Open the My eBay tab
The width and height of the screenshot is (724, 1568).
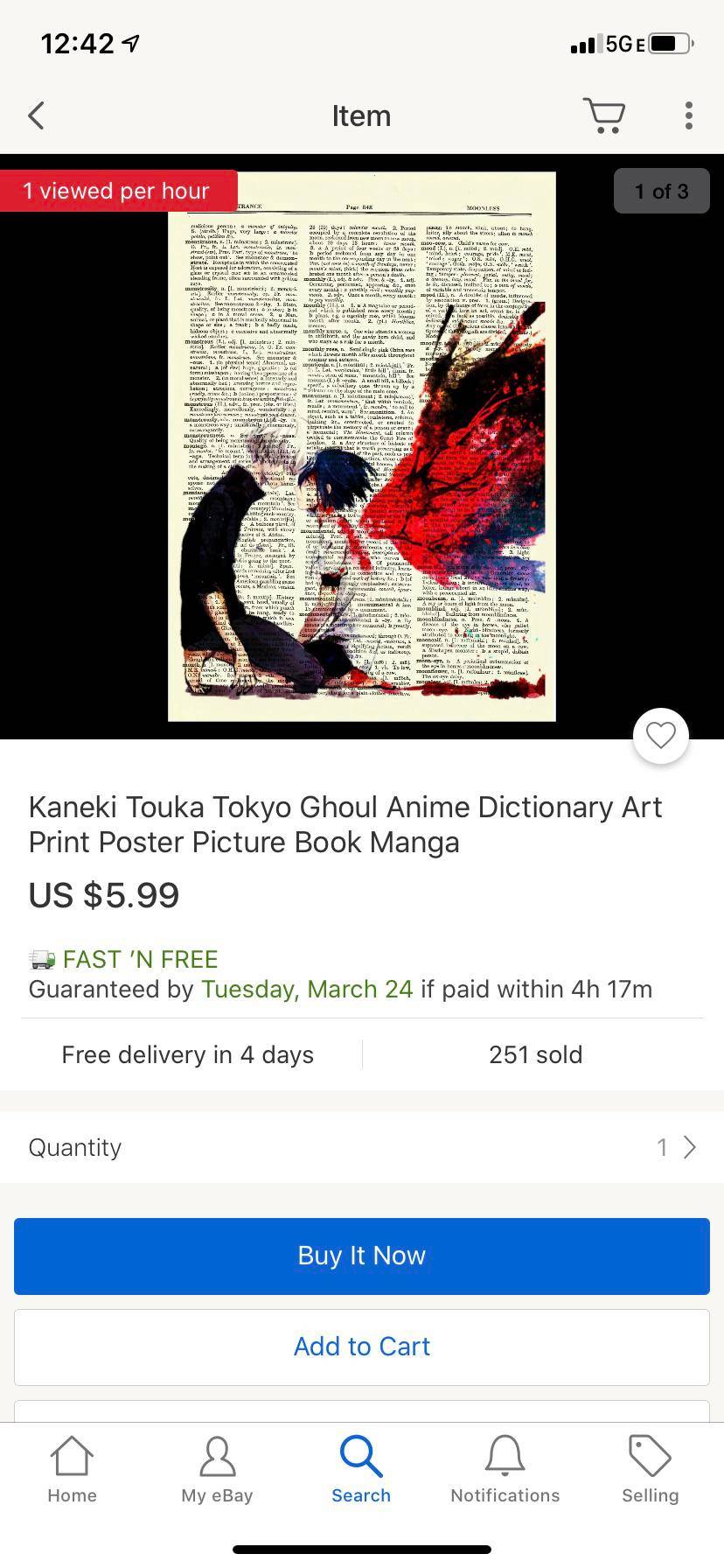coord(217,1470)
